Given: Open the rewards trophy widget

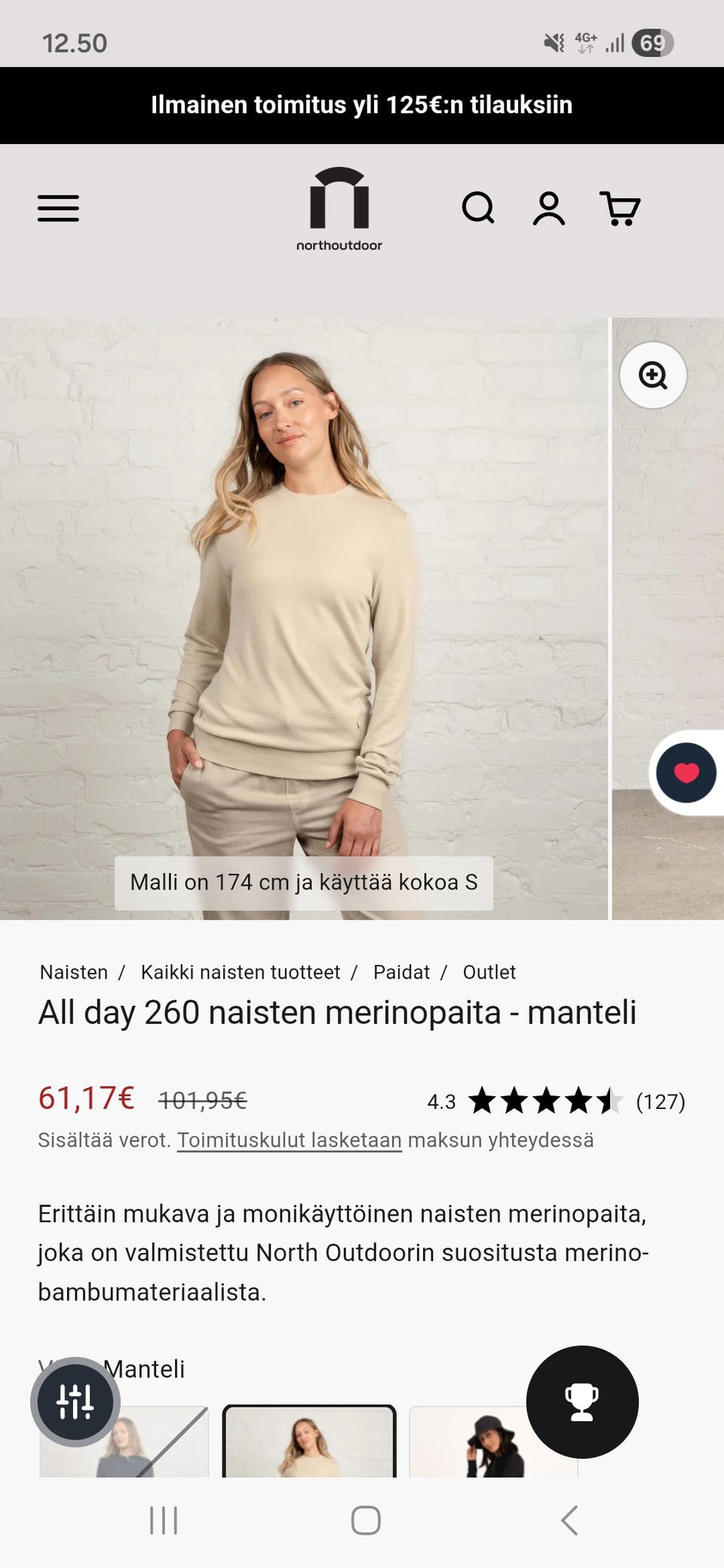Looking at the screenshot, I should tap(582, 1401).
